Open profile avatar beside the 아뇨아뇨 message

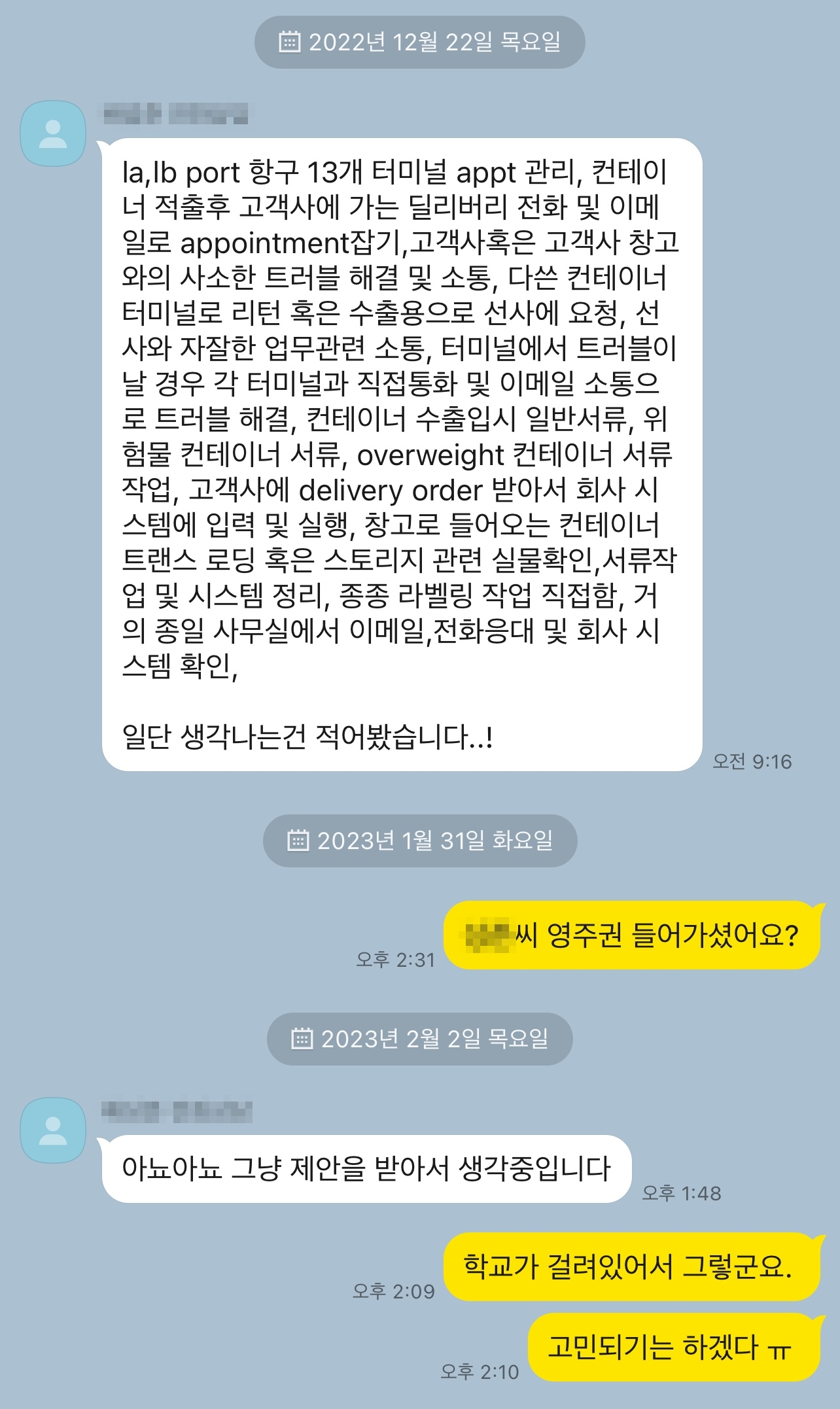point(53,1130)
